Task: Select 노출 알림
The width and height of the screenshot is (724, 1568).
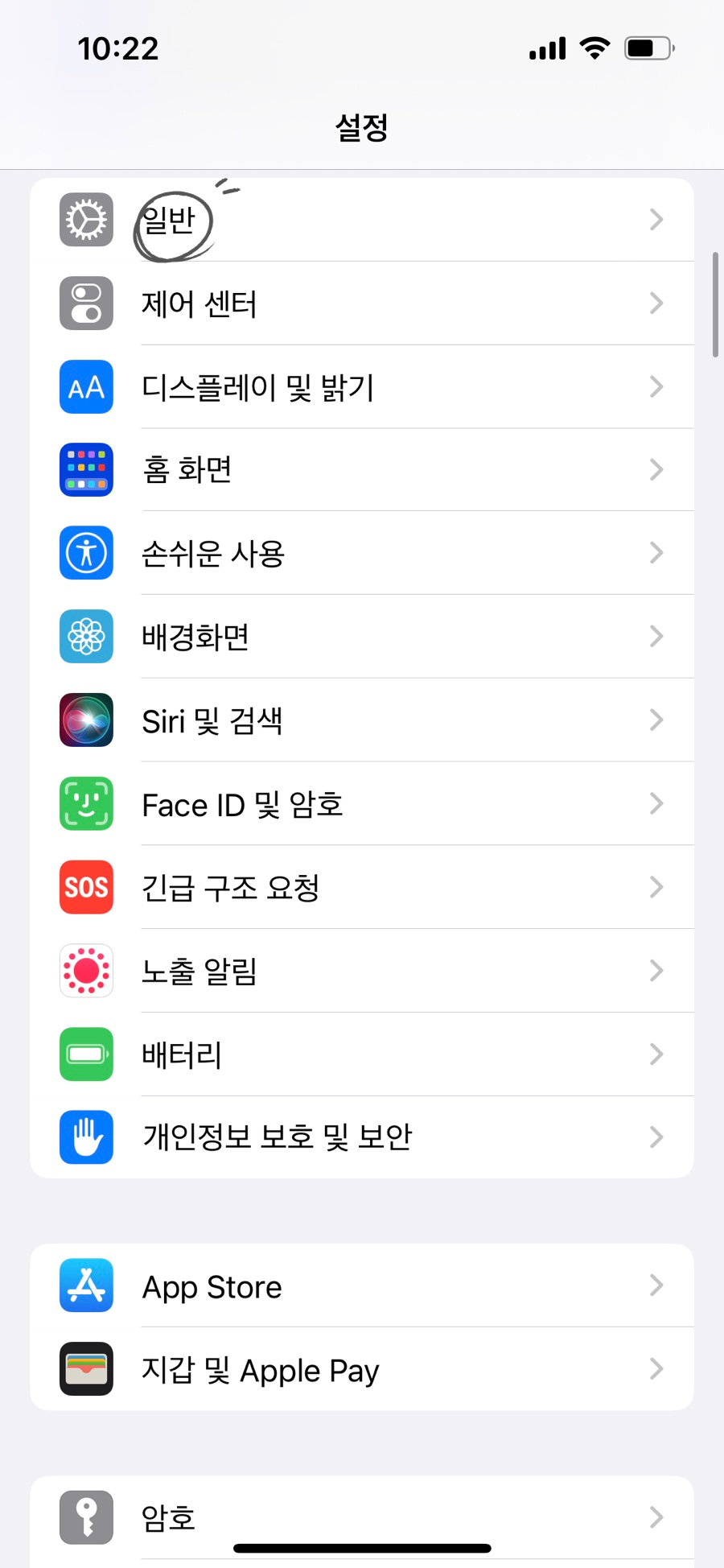Action: click(362, 971)
